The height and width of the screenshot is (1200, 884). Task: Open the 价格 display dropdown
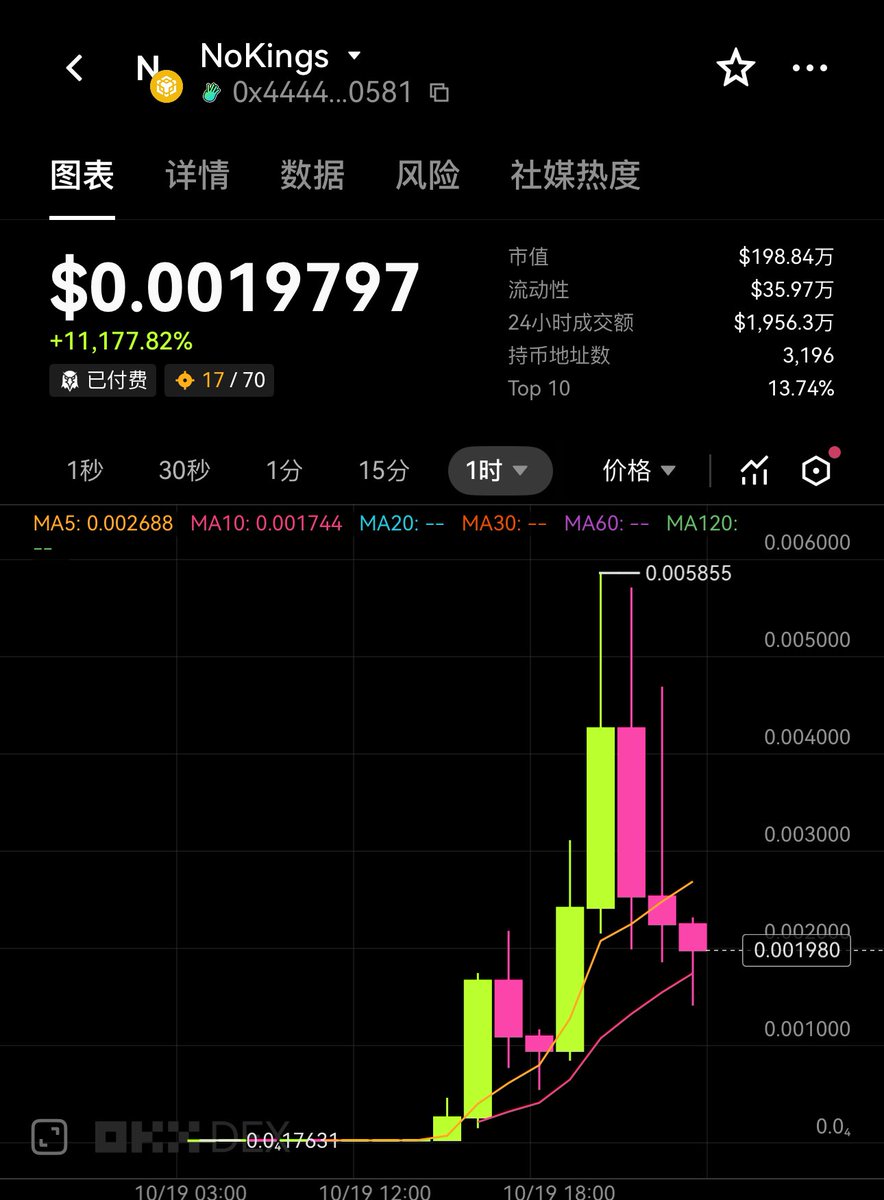[x=639, y=470]
